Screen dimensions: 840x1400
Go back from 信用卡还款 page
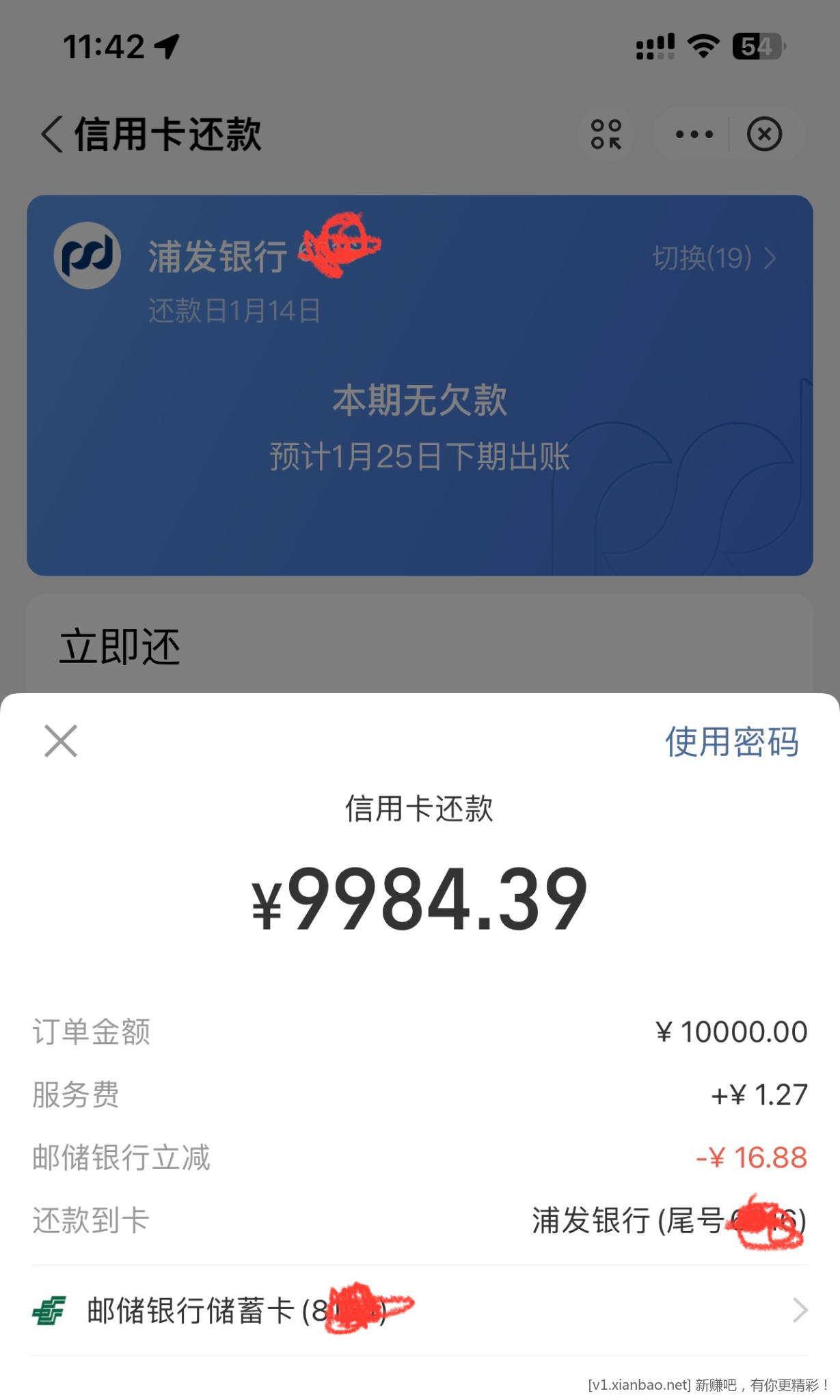52,134
